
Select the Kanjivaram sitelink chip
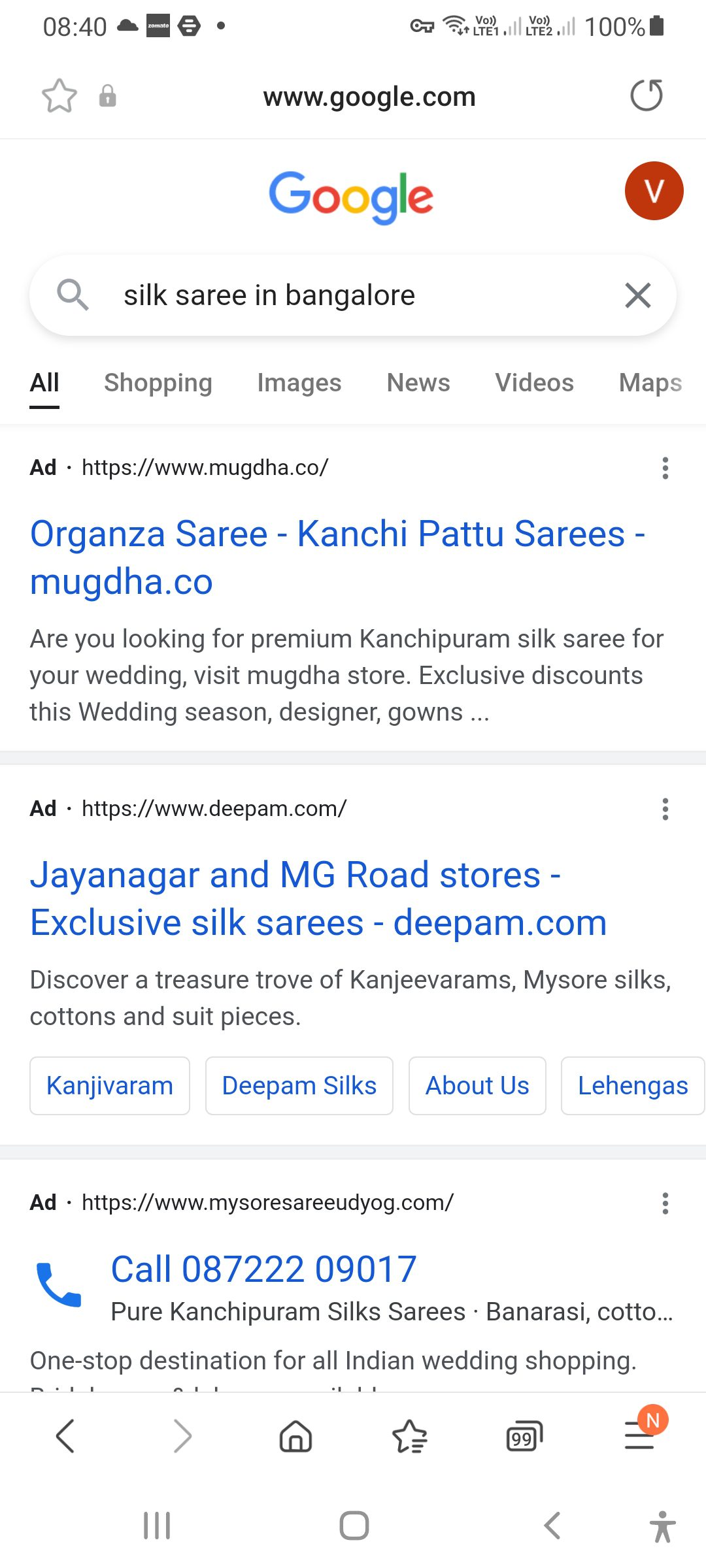[x=110, y=1086]
